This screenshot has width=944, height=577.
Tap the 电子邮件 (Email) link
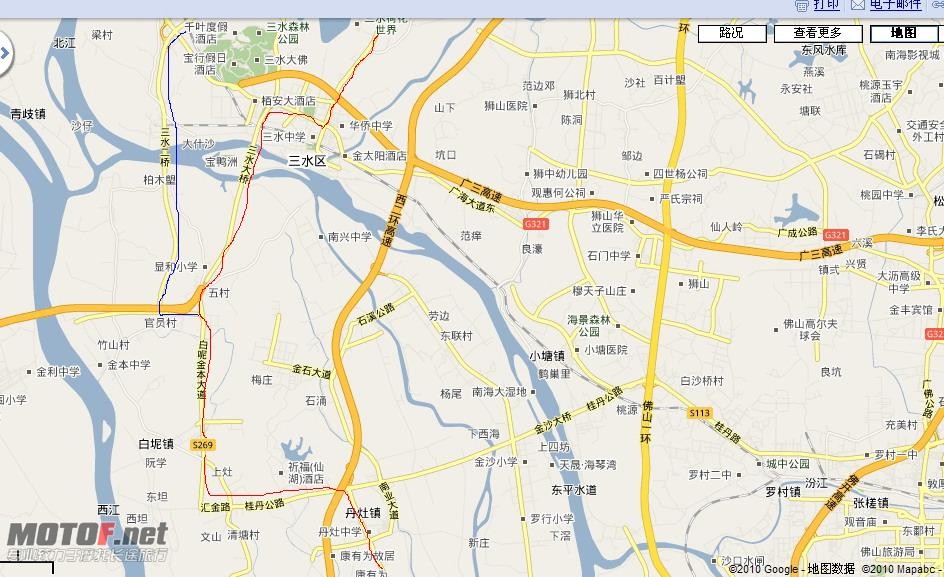(895, 5)
